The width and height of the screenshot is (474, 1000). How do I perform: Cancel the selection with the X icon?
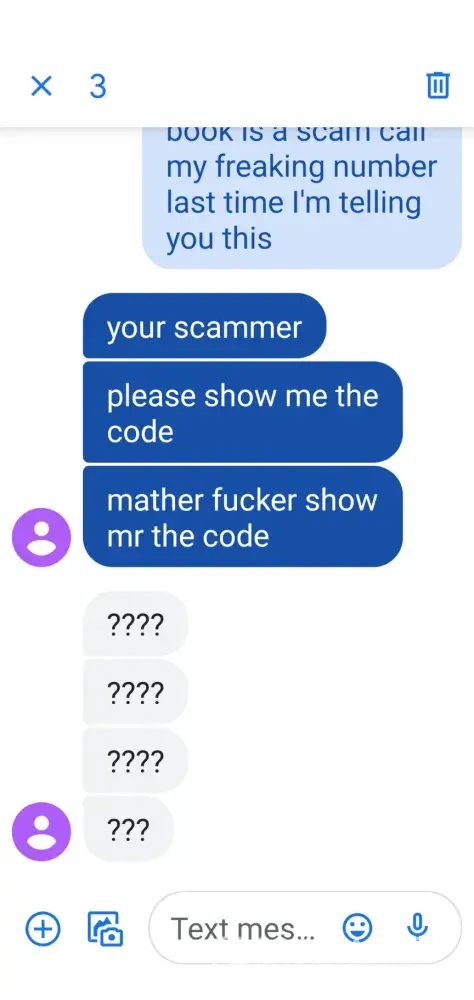tap(41, 85)
